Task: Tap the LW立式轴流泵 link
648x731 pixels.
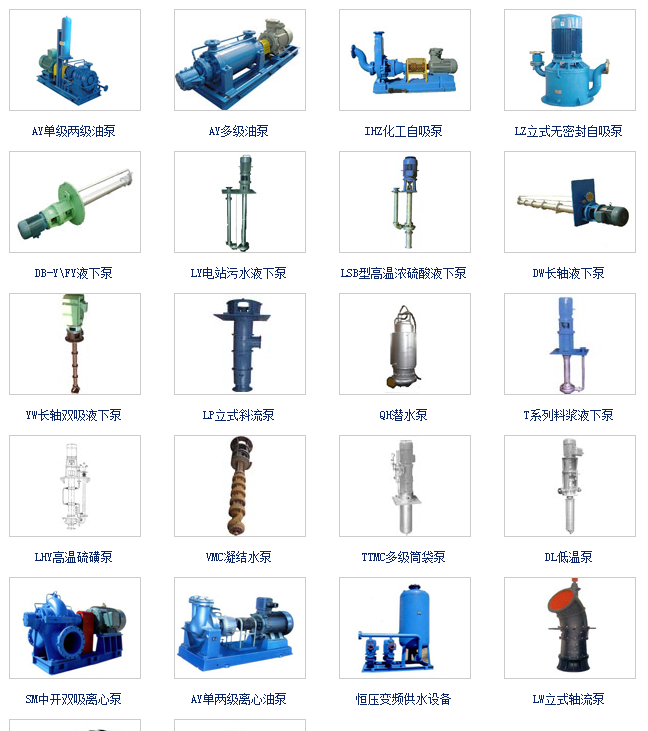Action: [x=569, y=699]
